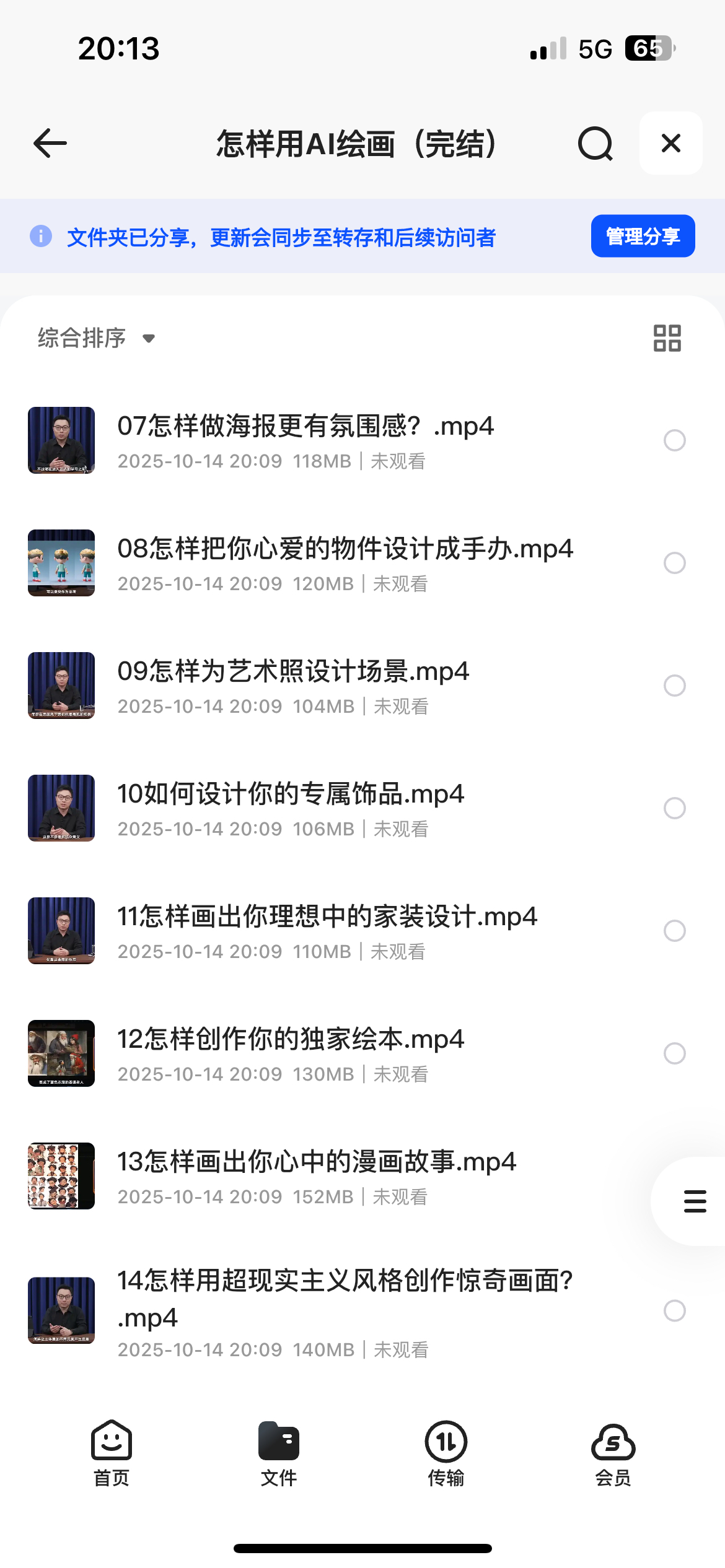Switch to the 传输 tab

446,1452
